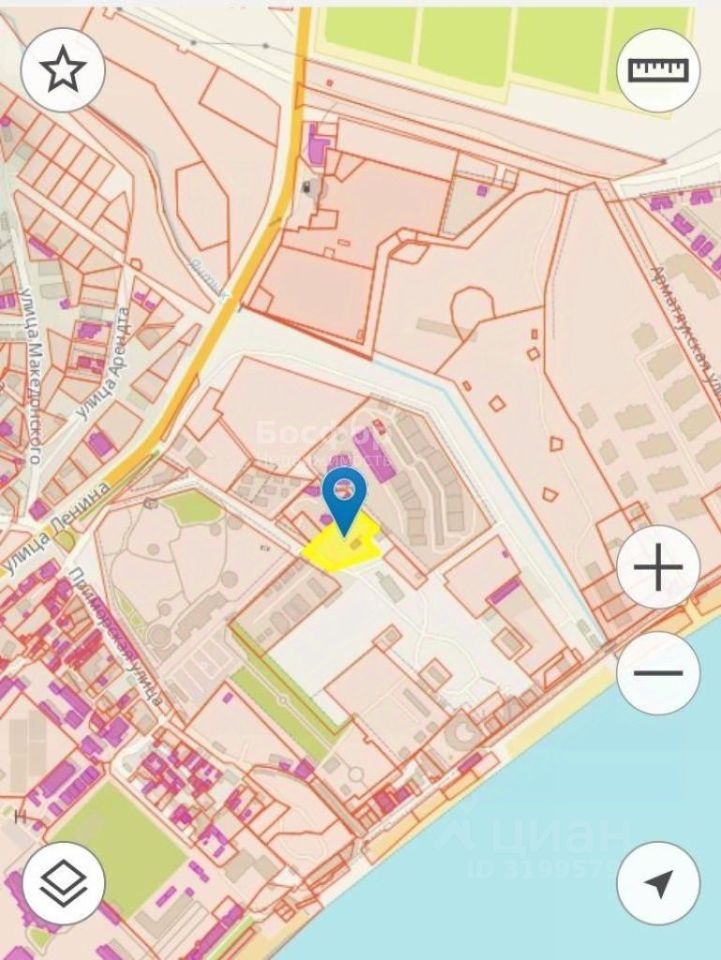Open the map layers selector

[x=63, y=884]
